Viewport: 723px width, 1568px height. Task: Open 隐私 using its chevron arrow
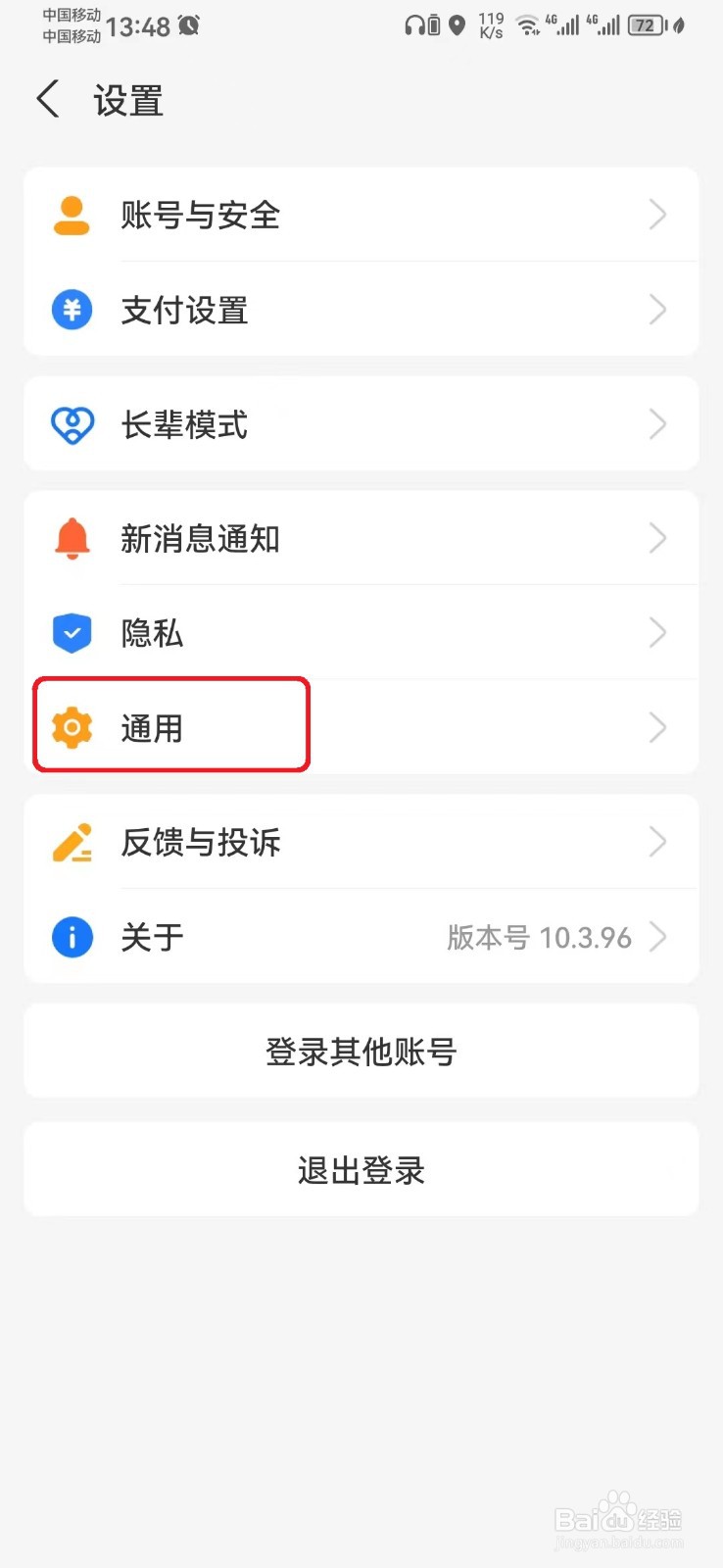657,633
